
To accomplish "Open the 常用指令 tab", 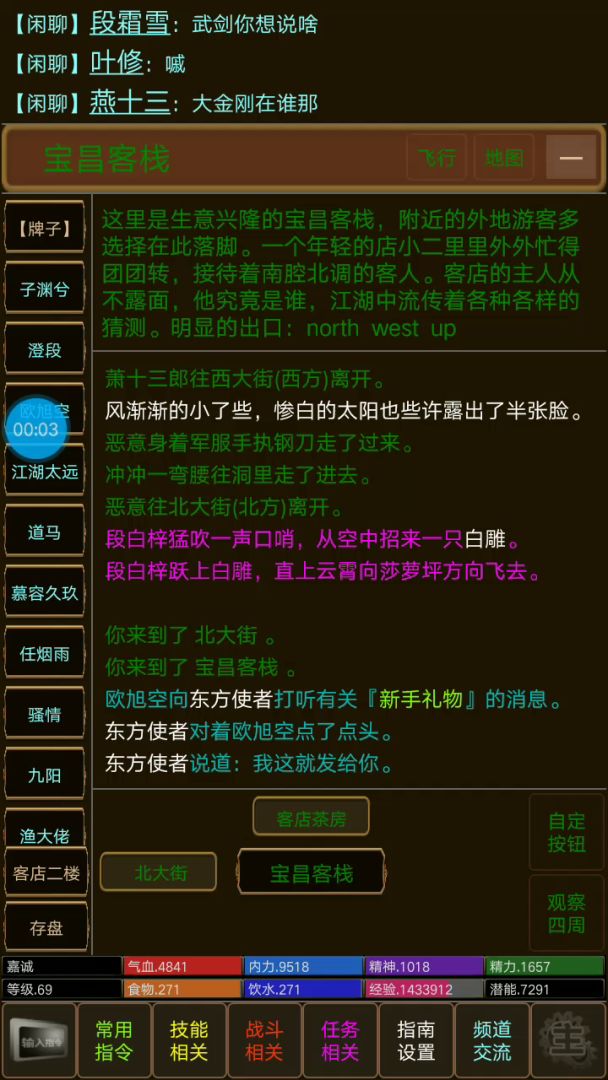I will [114, 1041].
